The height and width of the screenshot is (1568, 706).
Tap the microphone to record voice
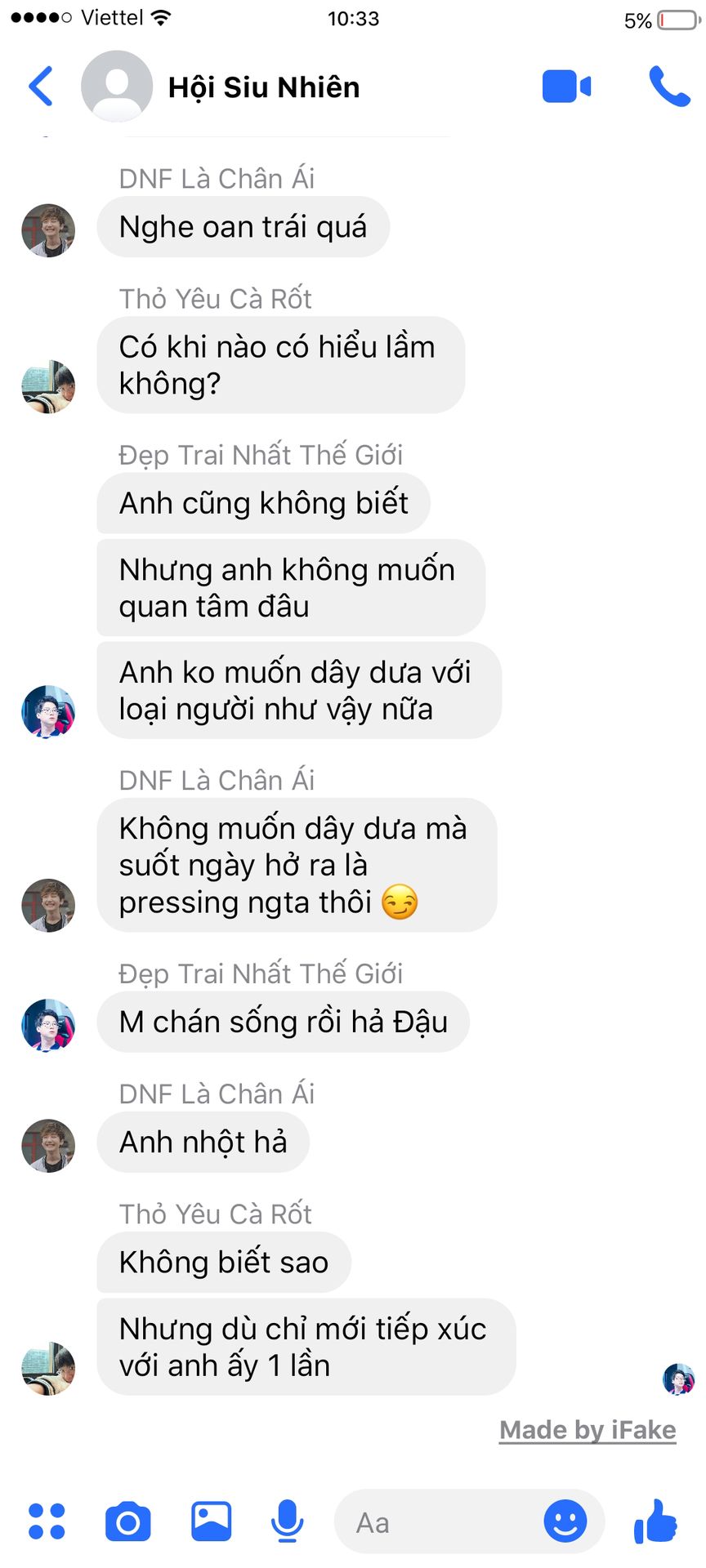(287, 1521)
